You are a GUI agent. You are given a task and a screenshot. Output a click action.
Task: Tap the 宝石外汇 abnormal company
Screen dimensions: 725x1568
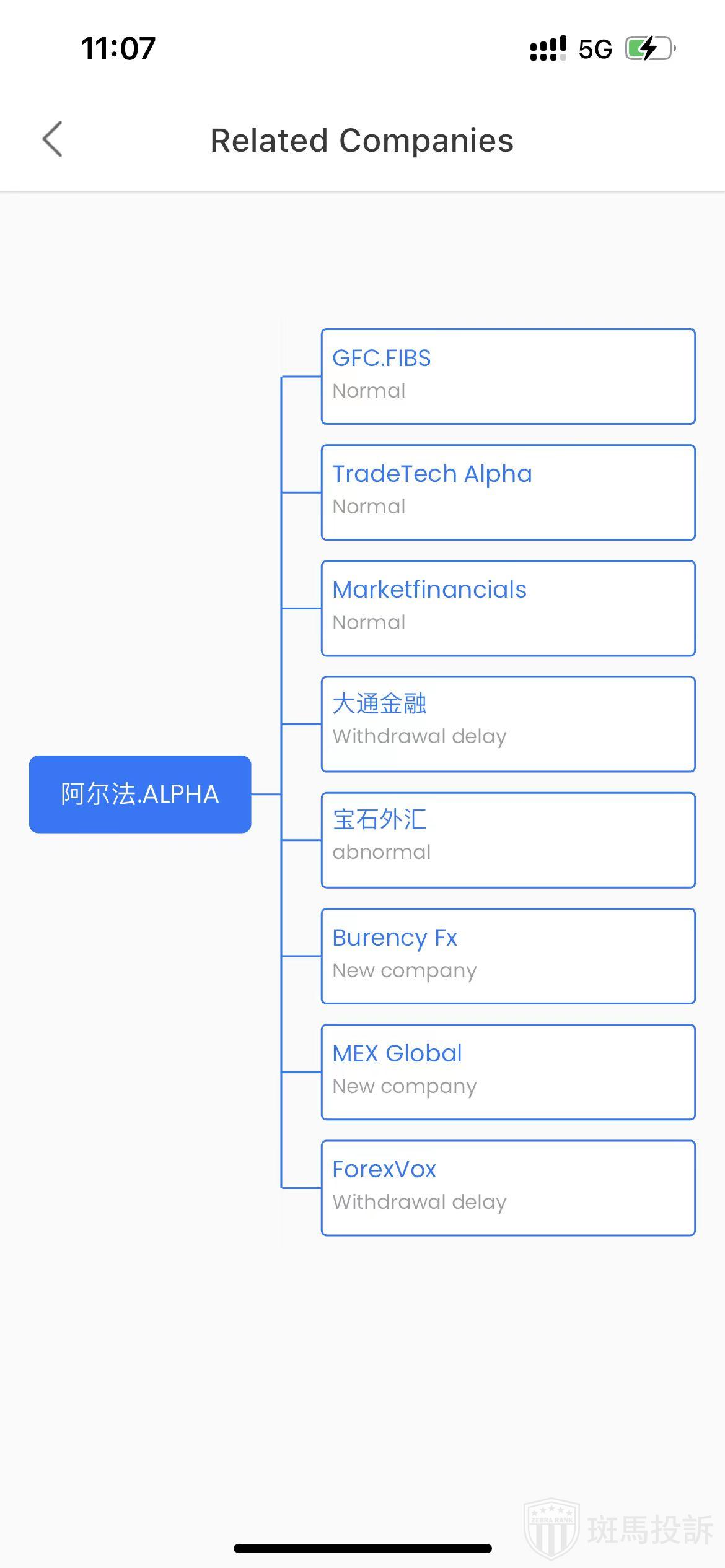(x=507, y=839)
